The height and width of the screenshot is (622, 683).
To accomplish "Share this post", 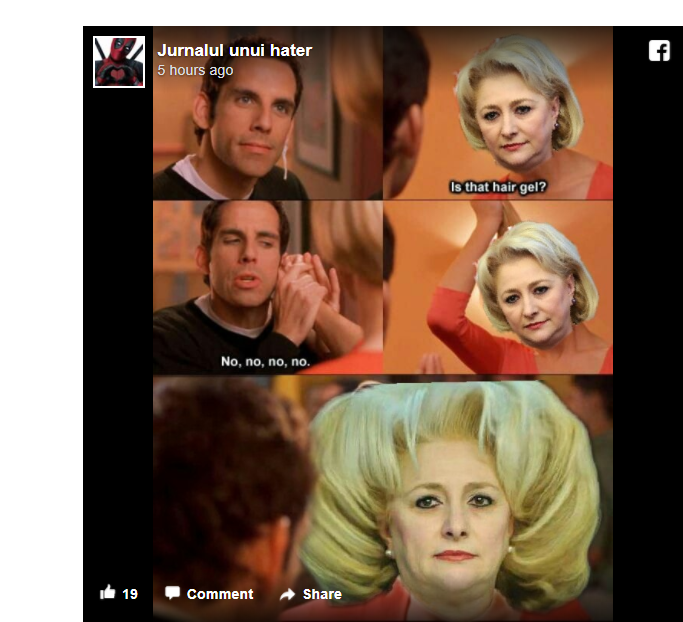I will coord(311,594).
